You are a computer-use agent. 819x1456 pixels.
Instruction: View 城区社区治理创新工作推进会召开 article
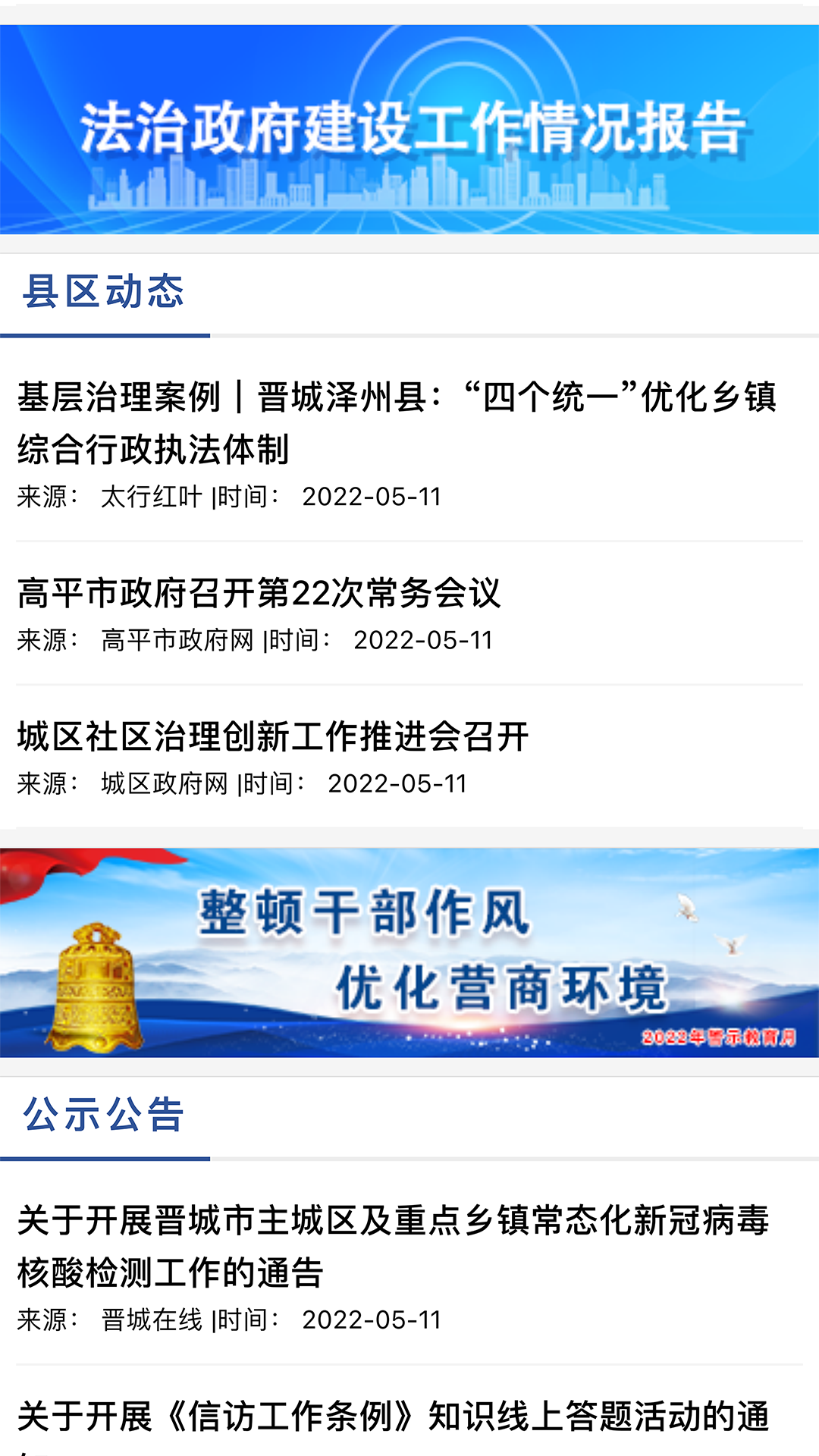[x=273, y=736]
